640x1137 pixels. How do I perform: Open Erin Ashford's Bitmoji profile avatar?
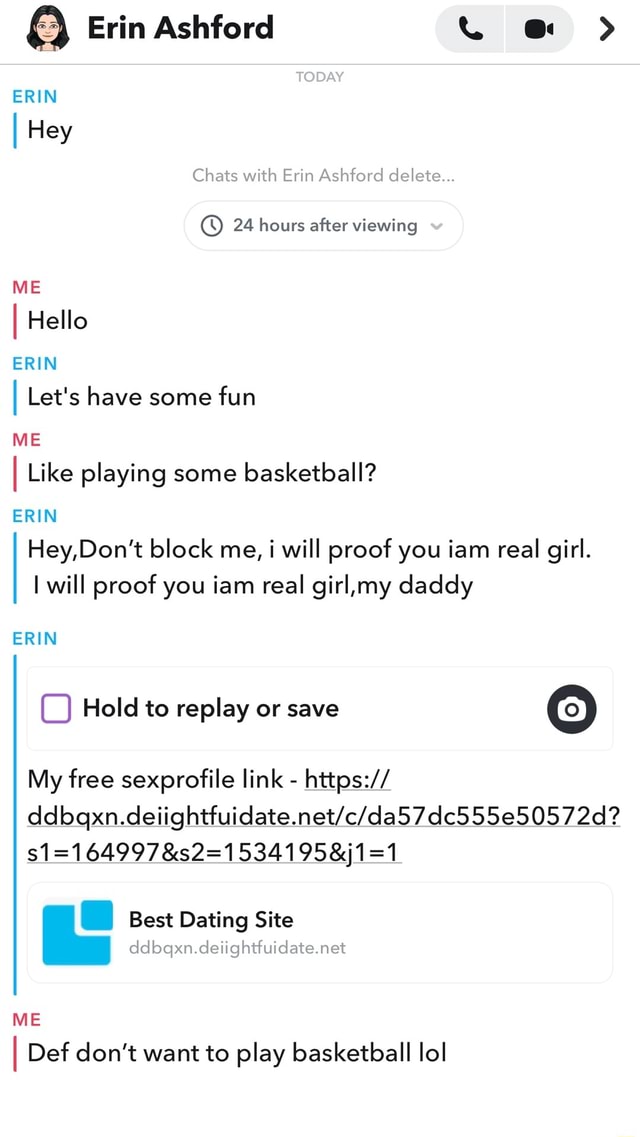click(47, 27)
